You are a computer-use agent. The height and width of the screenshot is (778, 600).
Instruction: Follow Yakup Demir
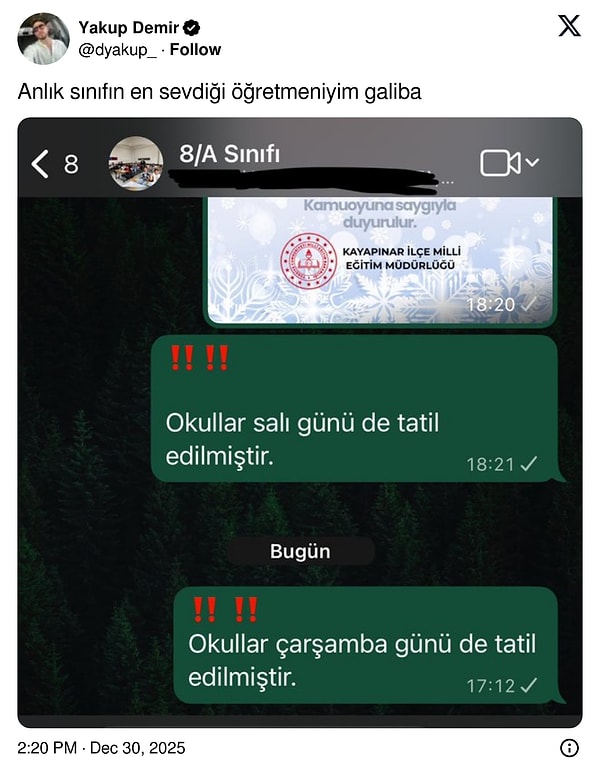196,49
